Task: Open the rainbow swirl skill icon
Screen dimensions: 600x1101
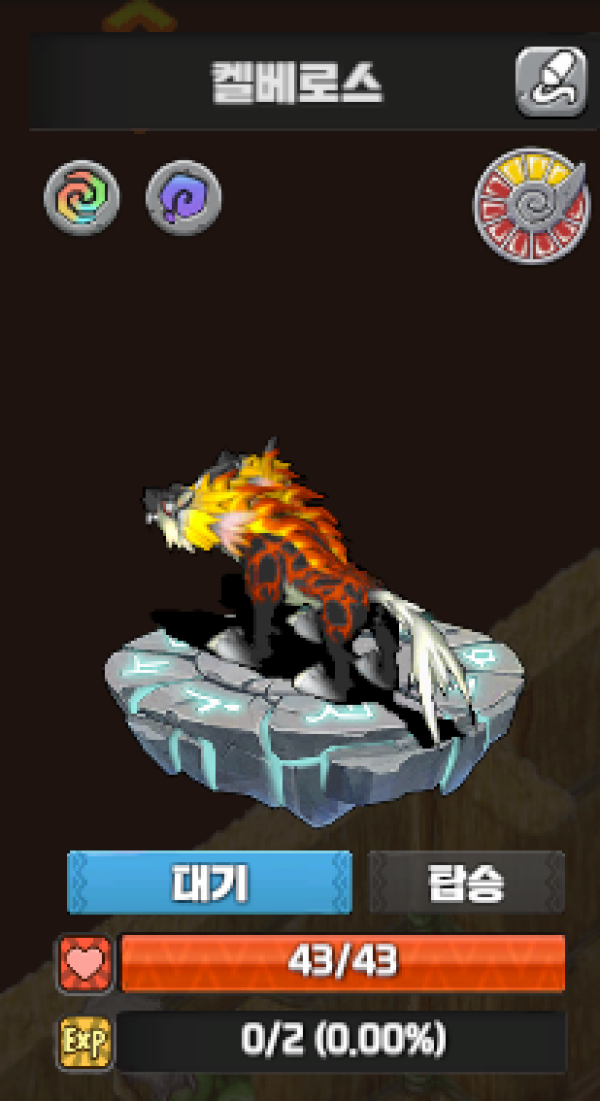Action: pos(82,198)
